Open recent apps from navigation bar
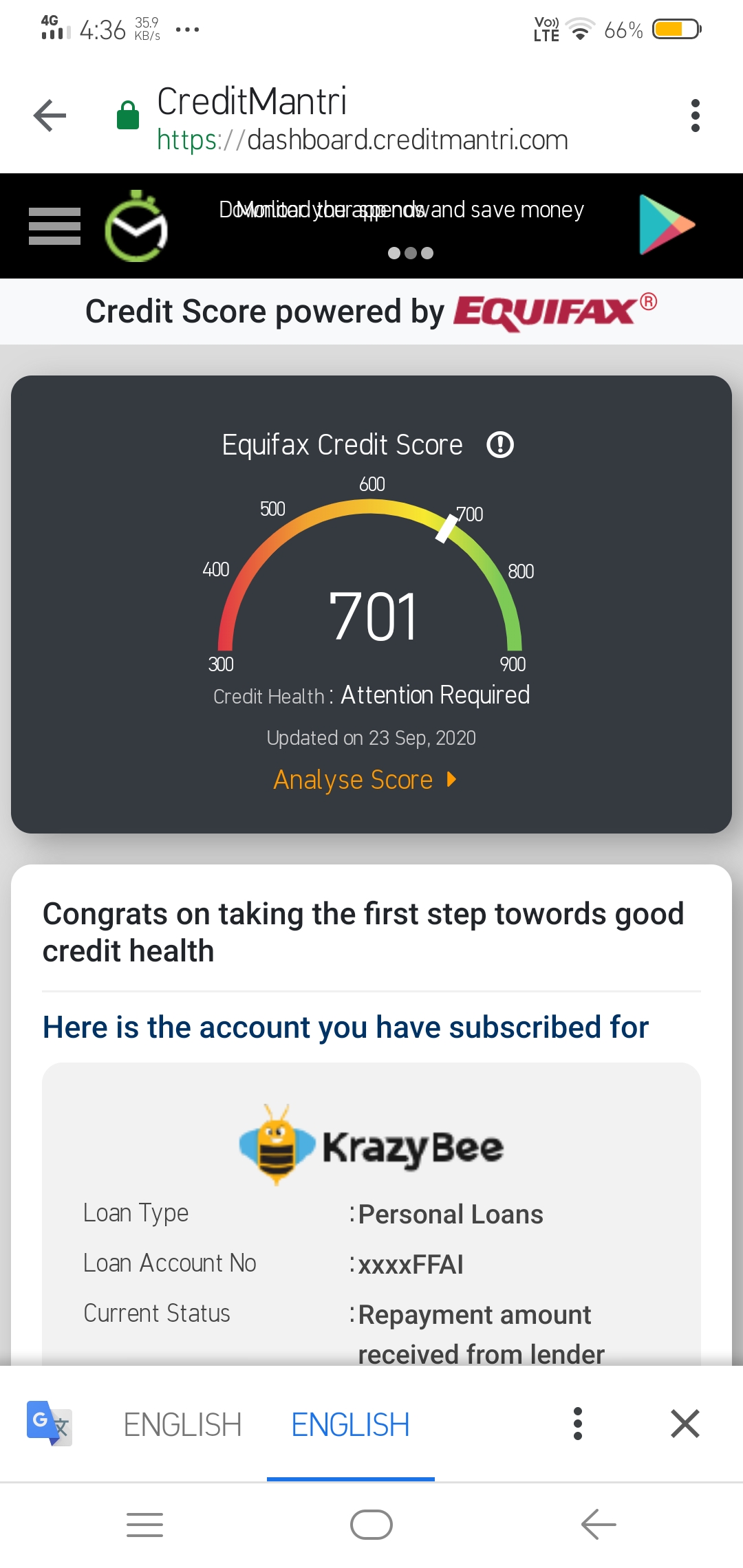Viewport: 743px width, 1568px height. (145, 1525)
